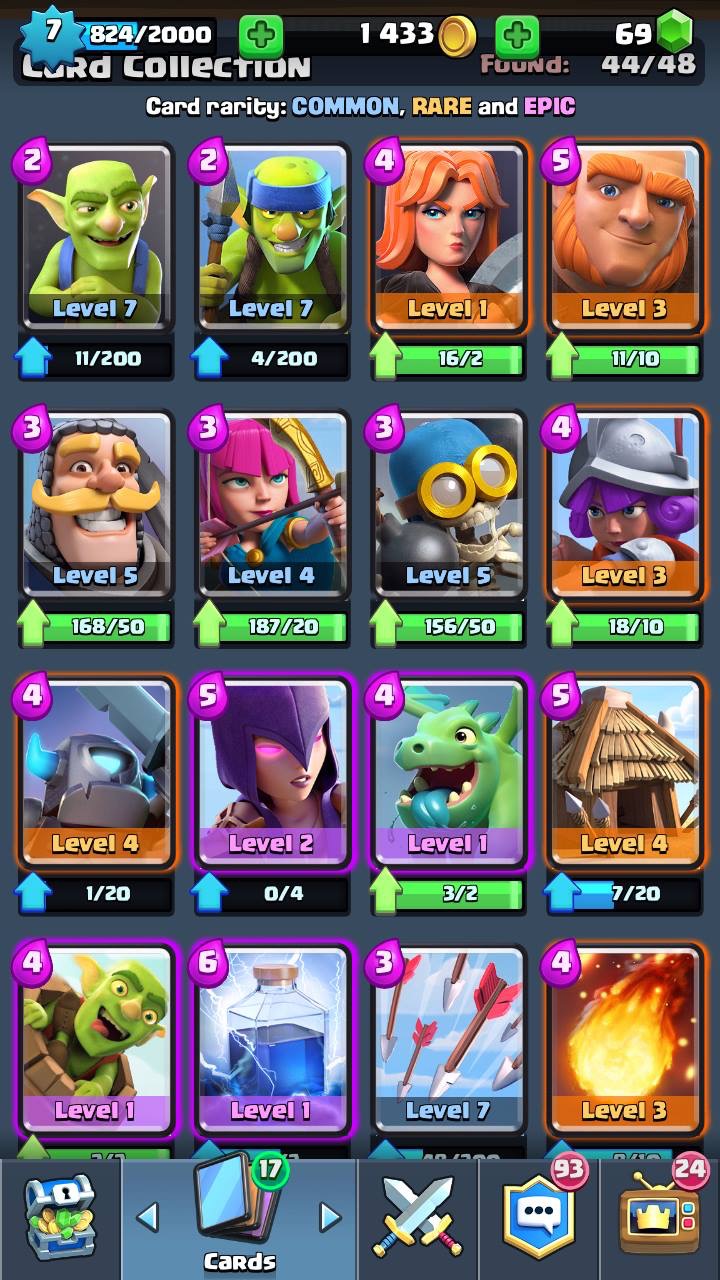This screenshot has width=720, height=1280.
Task: Select the Spear Goblins card with 4/200
Action: point(272,238)
